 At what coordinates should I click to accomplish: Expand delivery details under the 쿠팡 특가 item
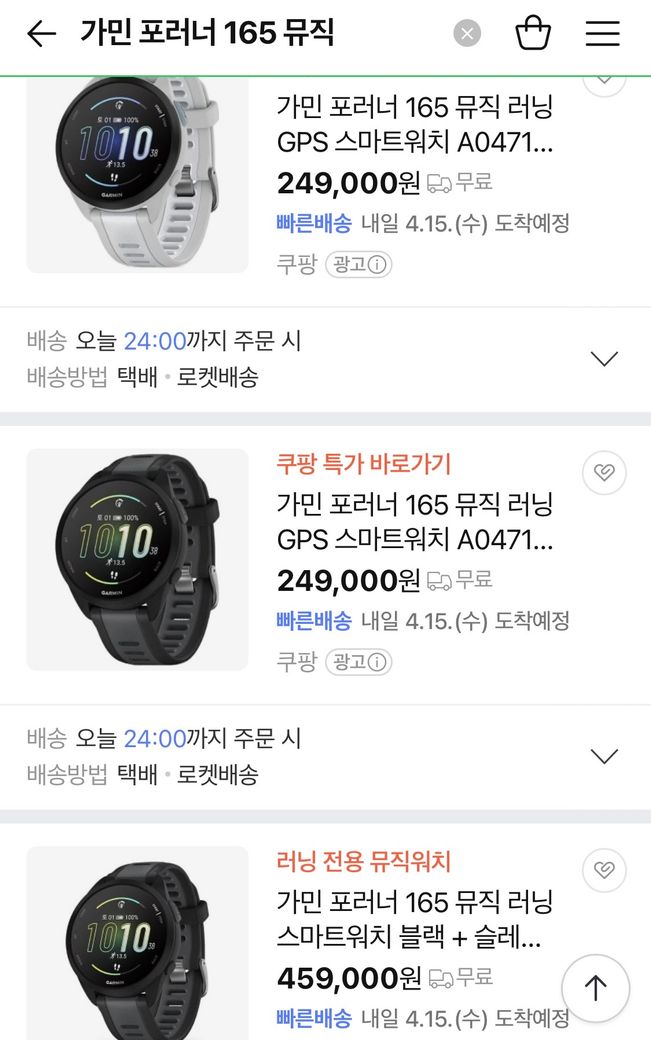point(604,756)
